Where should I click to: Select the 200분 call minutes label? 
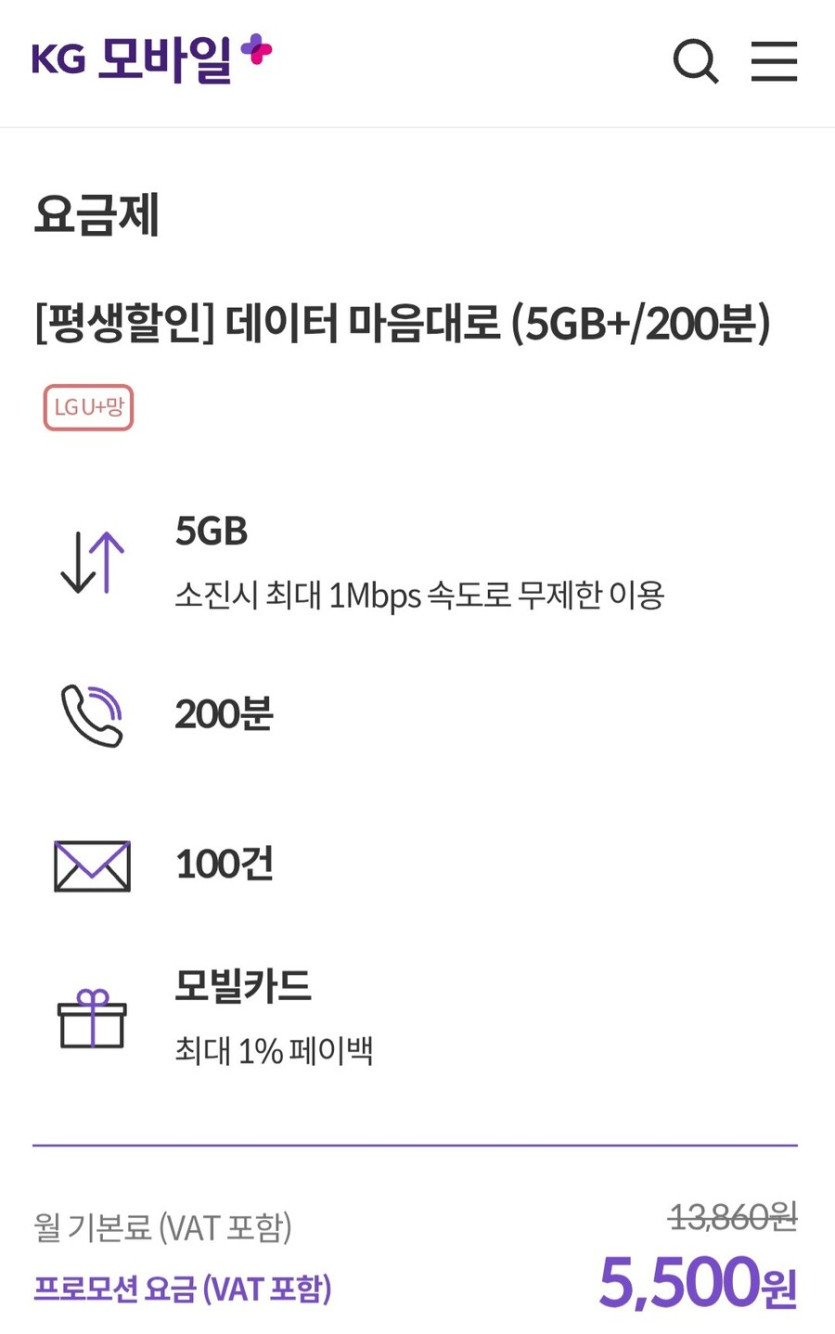coord(223,712)
